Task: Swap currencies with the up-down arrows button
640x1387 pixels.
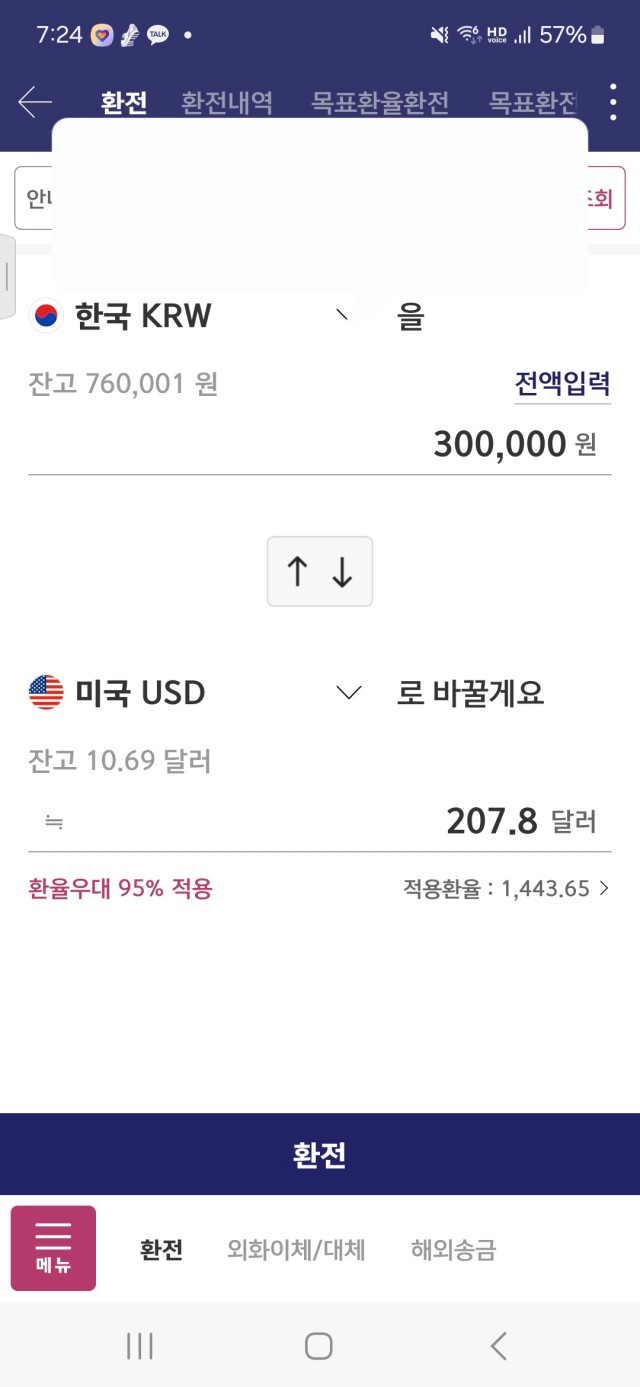Action: tap(320, 571)
